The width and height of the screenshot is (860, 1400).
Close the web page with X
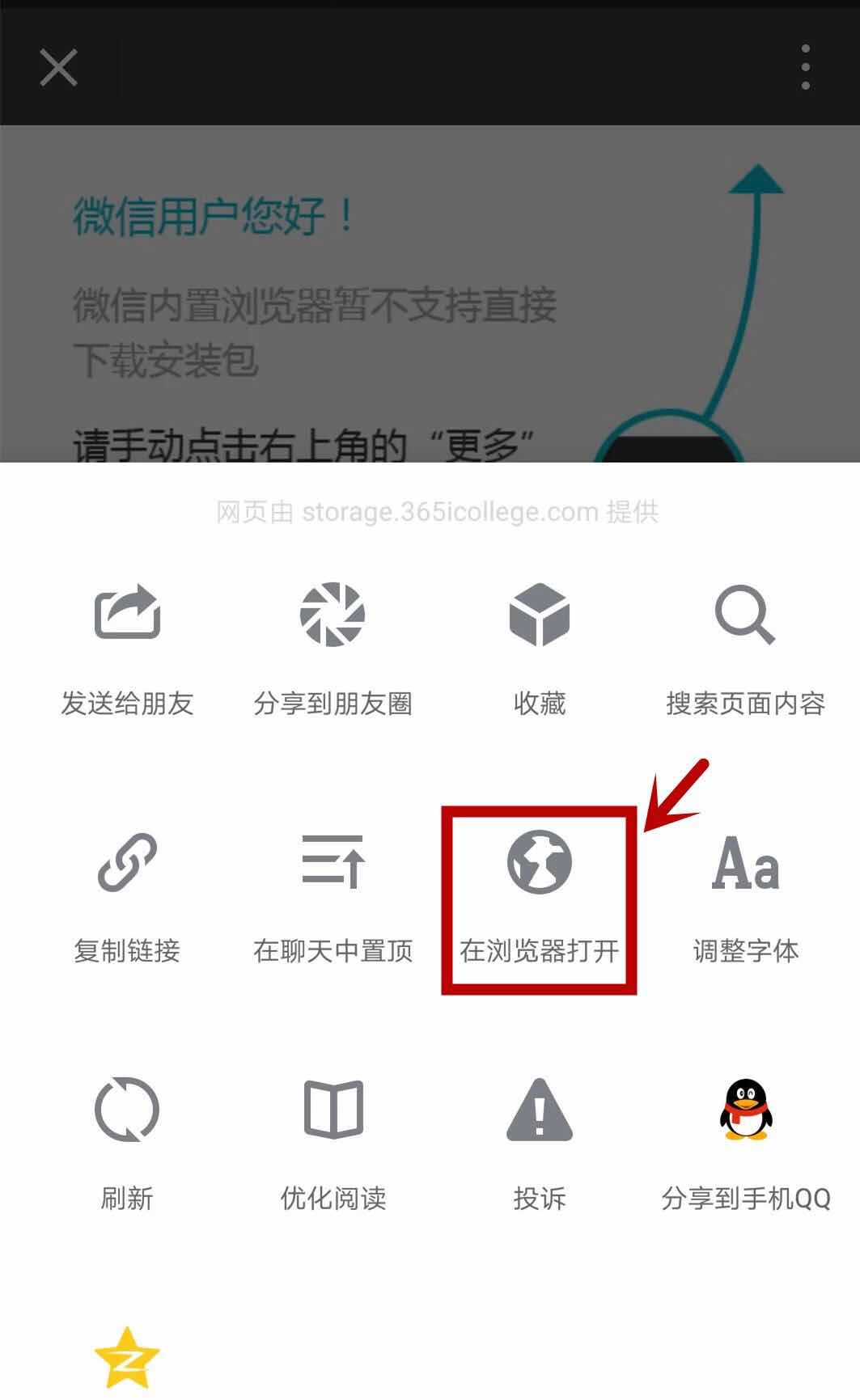click(x=58, y=66)
